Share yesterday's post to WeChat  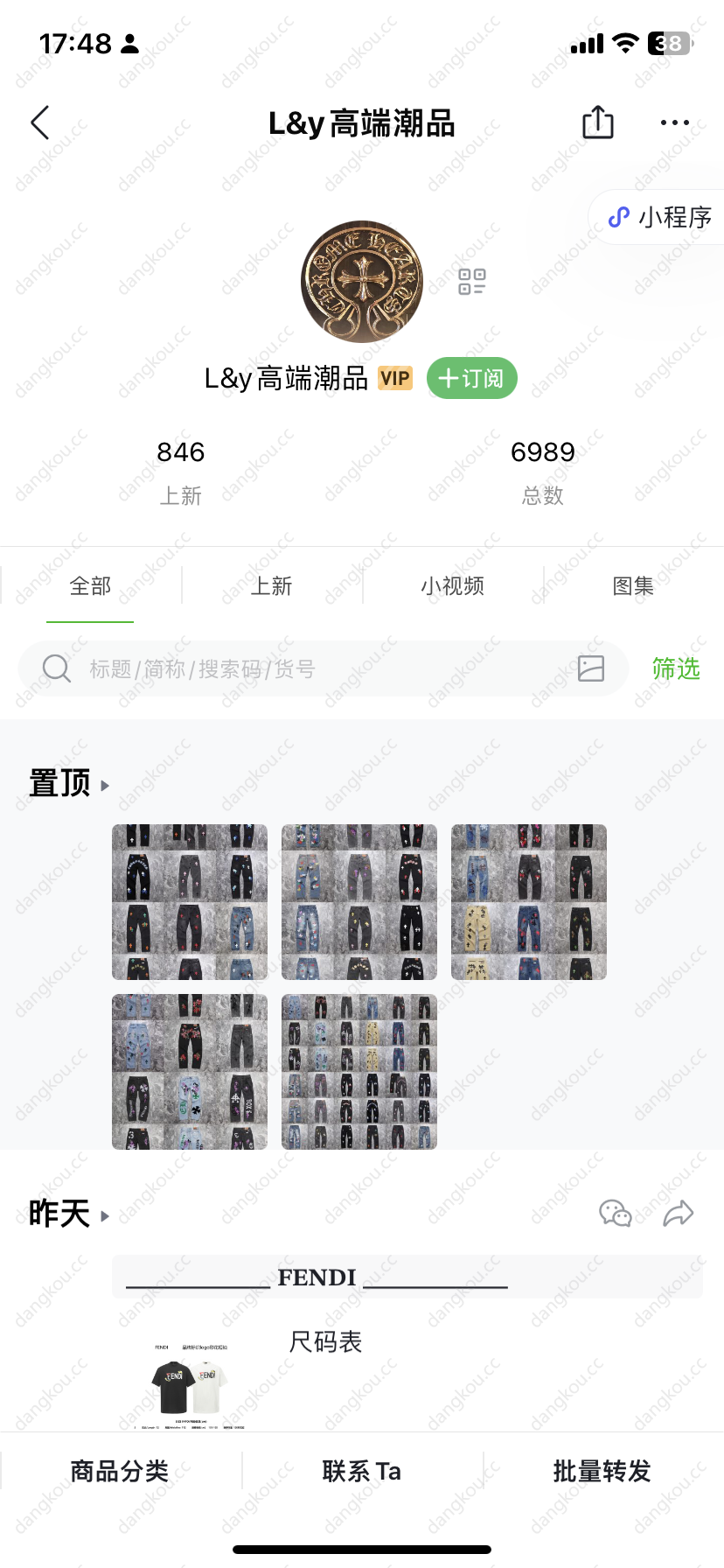(x=615, y=1214)
